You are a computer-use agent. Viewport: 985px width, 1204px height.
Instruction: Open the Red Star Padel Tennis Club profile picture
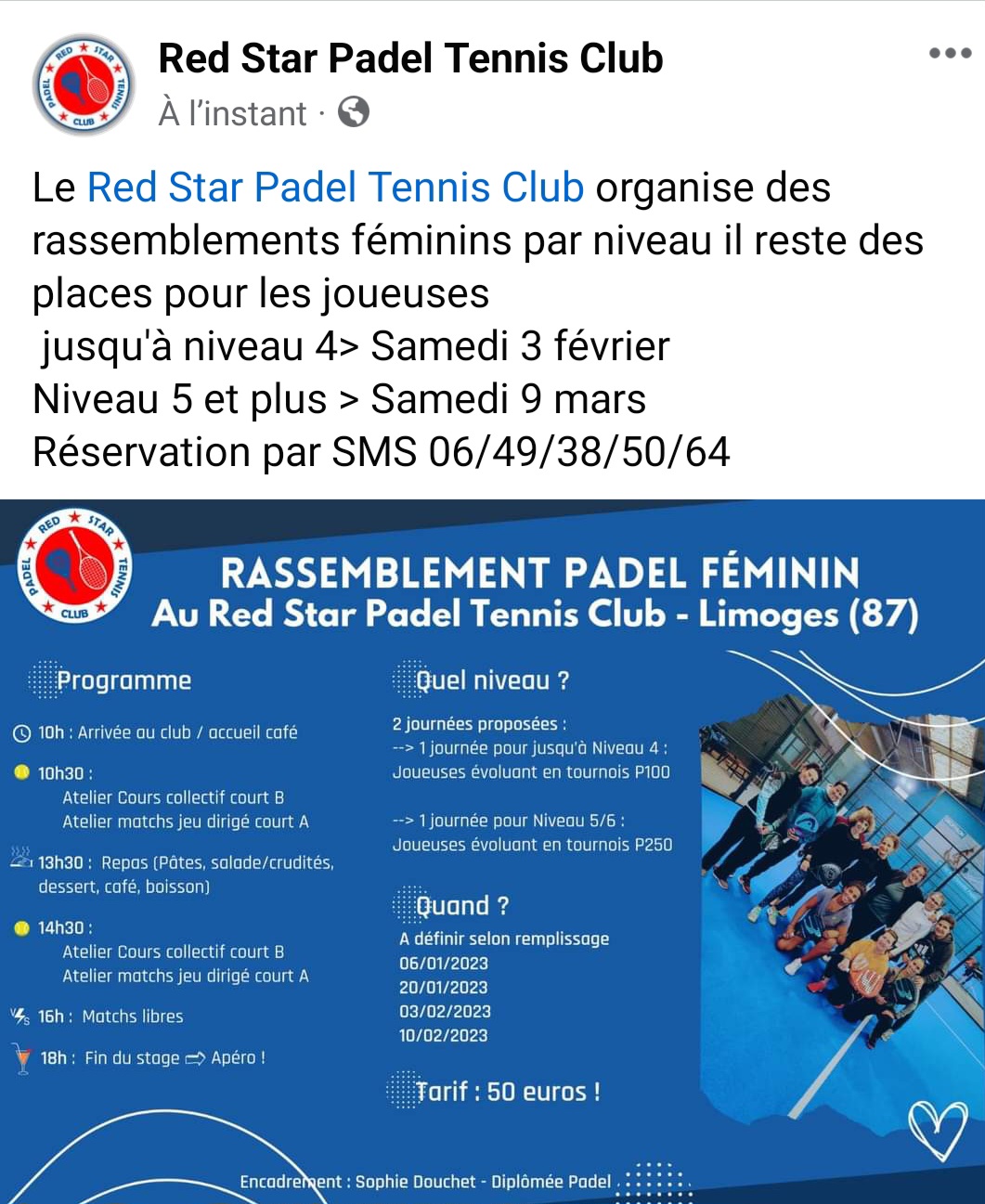point(84,85)
